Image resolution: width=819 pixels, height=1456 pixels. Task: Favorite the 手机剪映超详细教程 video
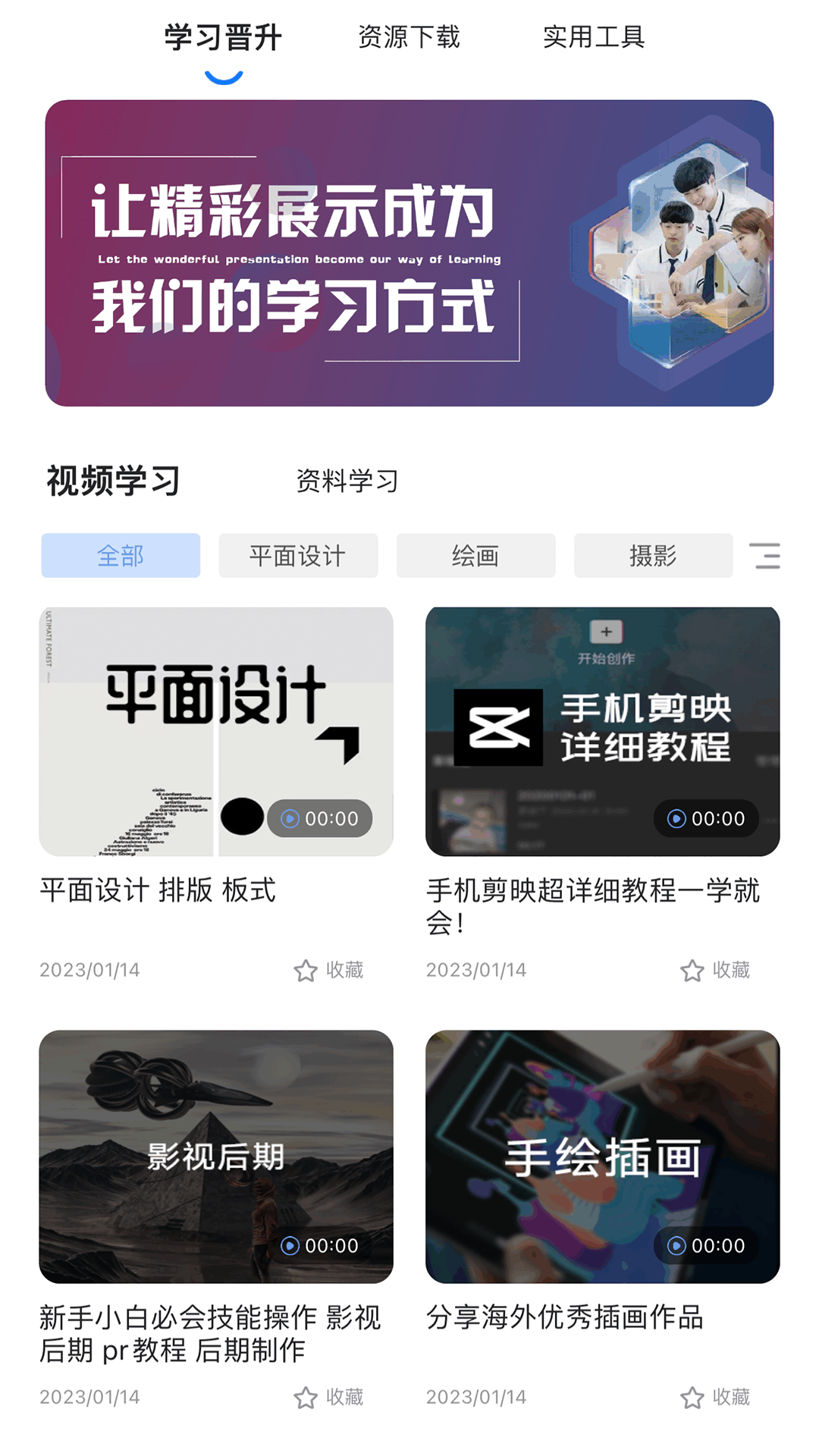click(714, 970)
